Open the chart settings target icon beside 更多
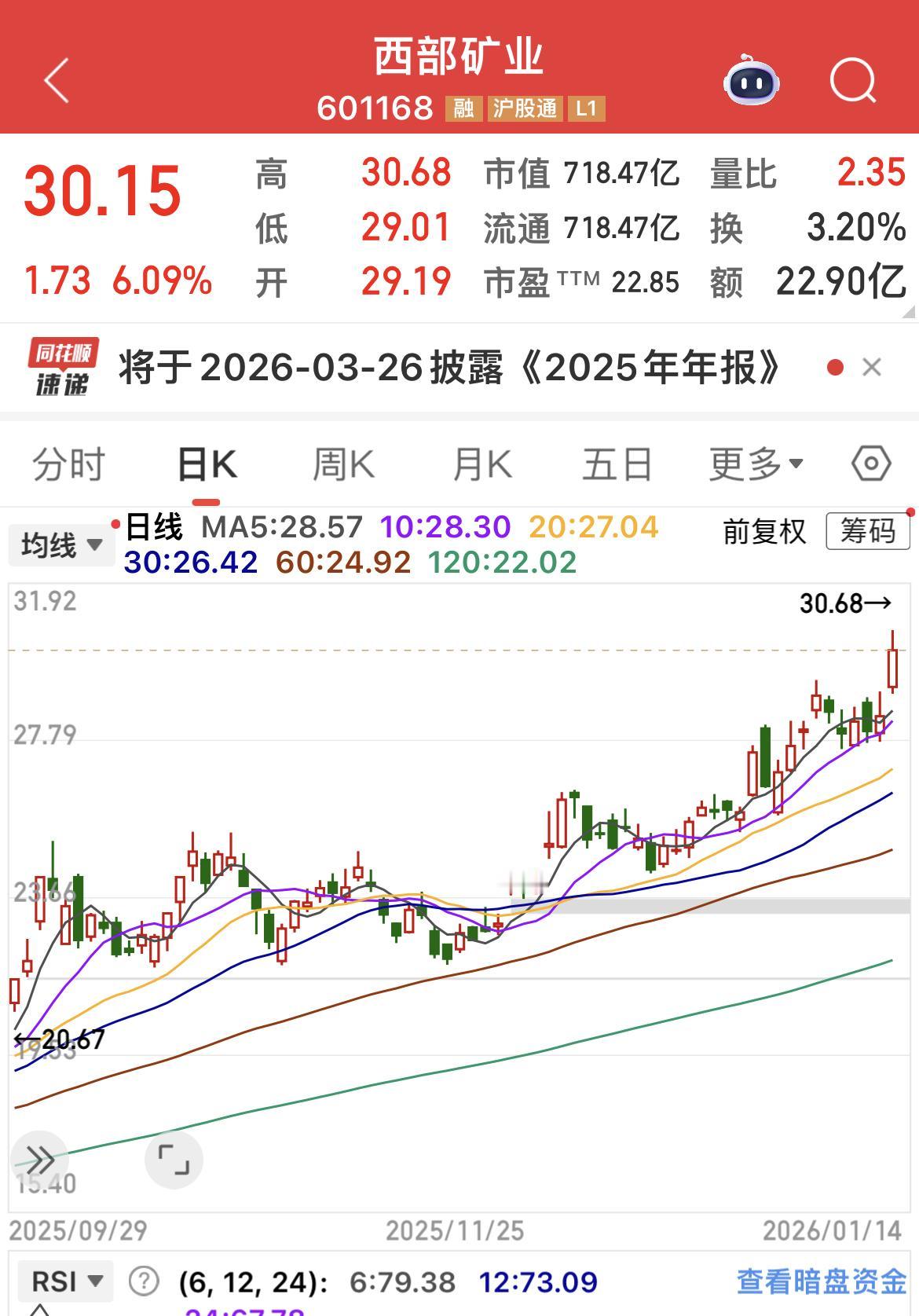 coord(870,464)
